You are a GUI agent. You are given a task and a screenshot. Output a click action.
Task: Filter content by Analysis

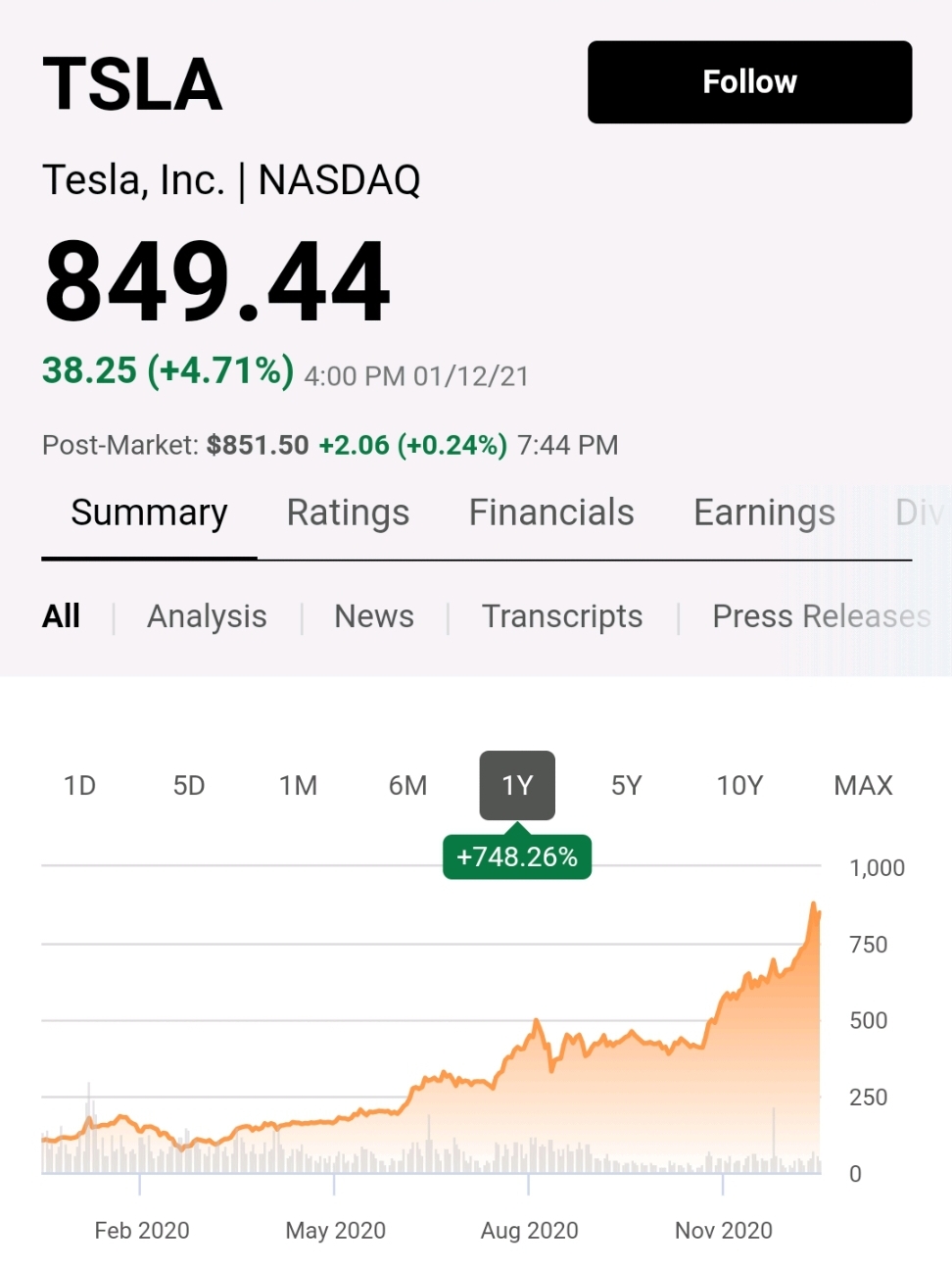tap(207, 616)
